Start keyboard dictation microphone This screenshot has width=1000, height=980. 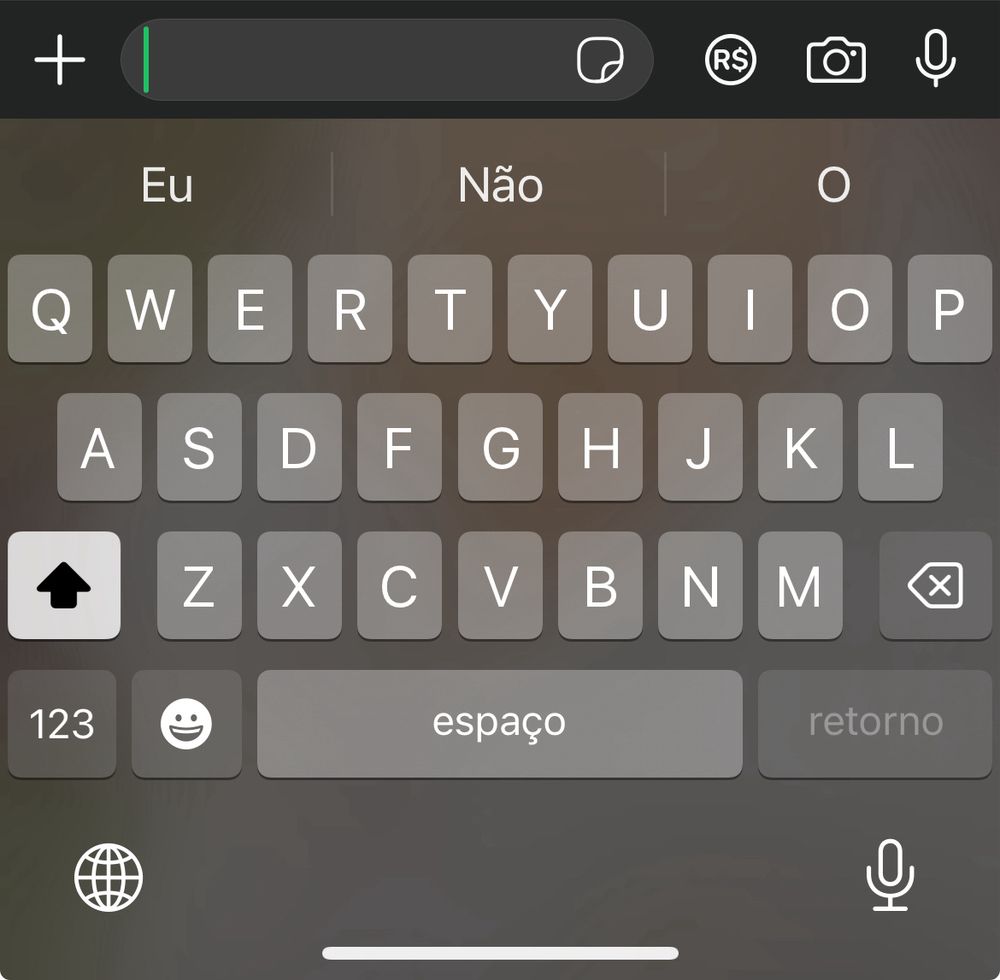click(890, 875)
